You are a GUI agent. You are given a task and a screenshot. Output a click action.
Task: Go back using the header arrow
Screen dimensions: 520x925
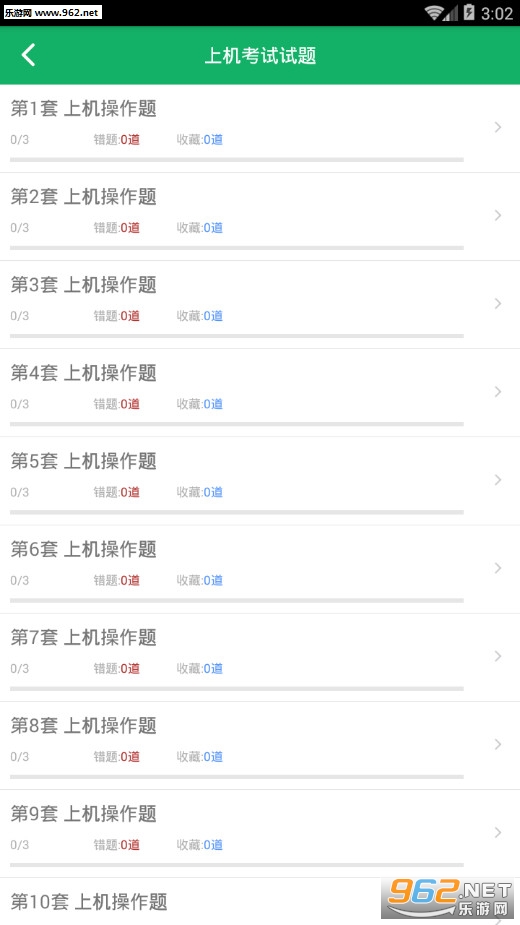(x=28, y=55)
